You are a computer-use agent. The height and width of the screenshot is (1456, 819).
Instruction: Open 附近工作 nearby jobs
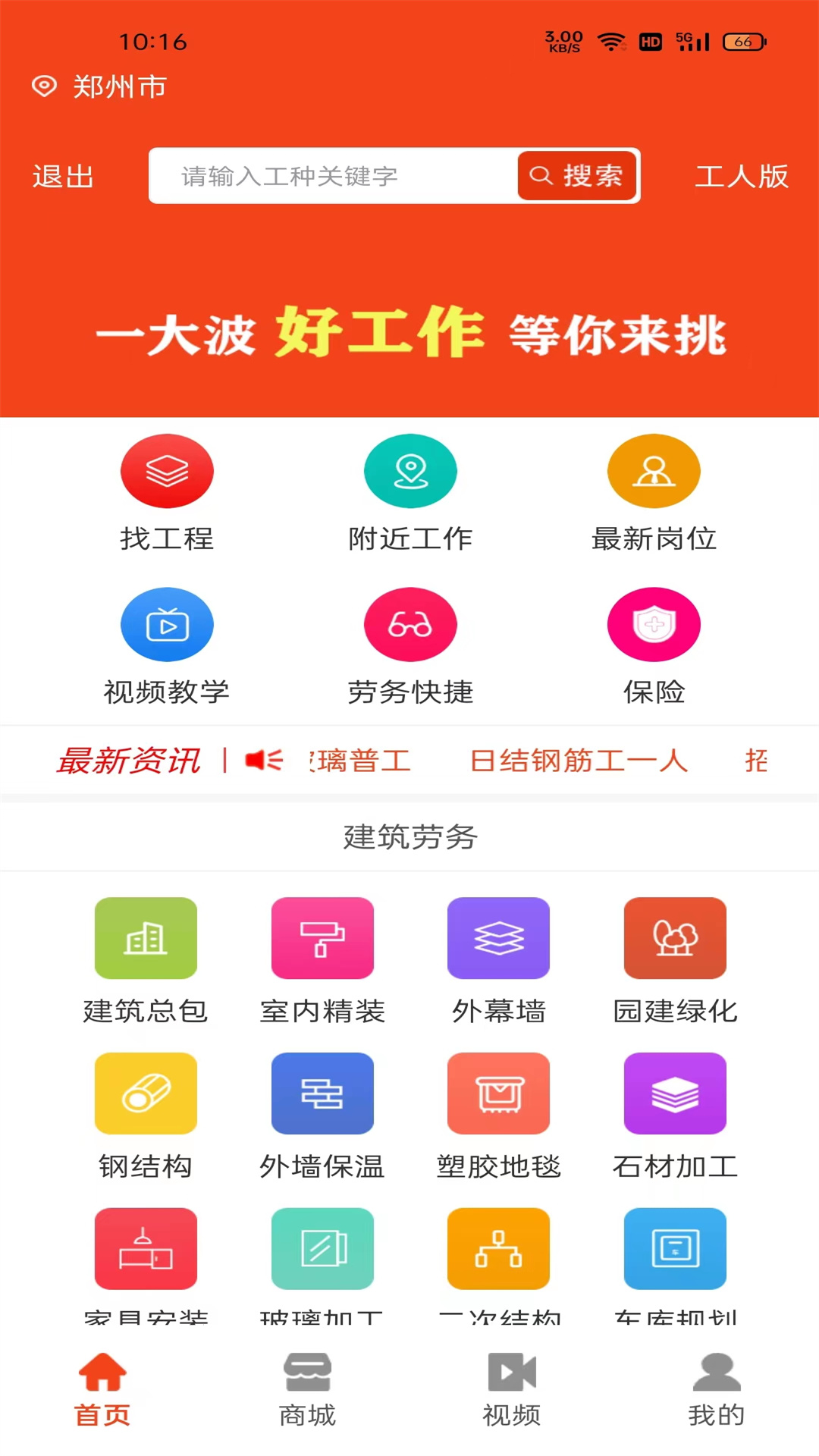pos(410,493)
